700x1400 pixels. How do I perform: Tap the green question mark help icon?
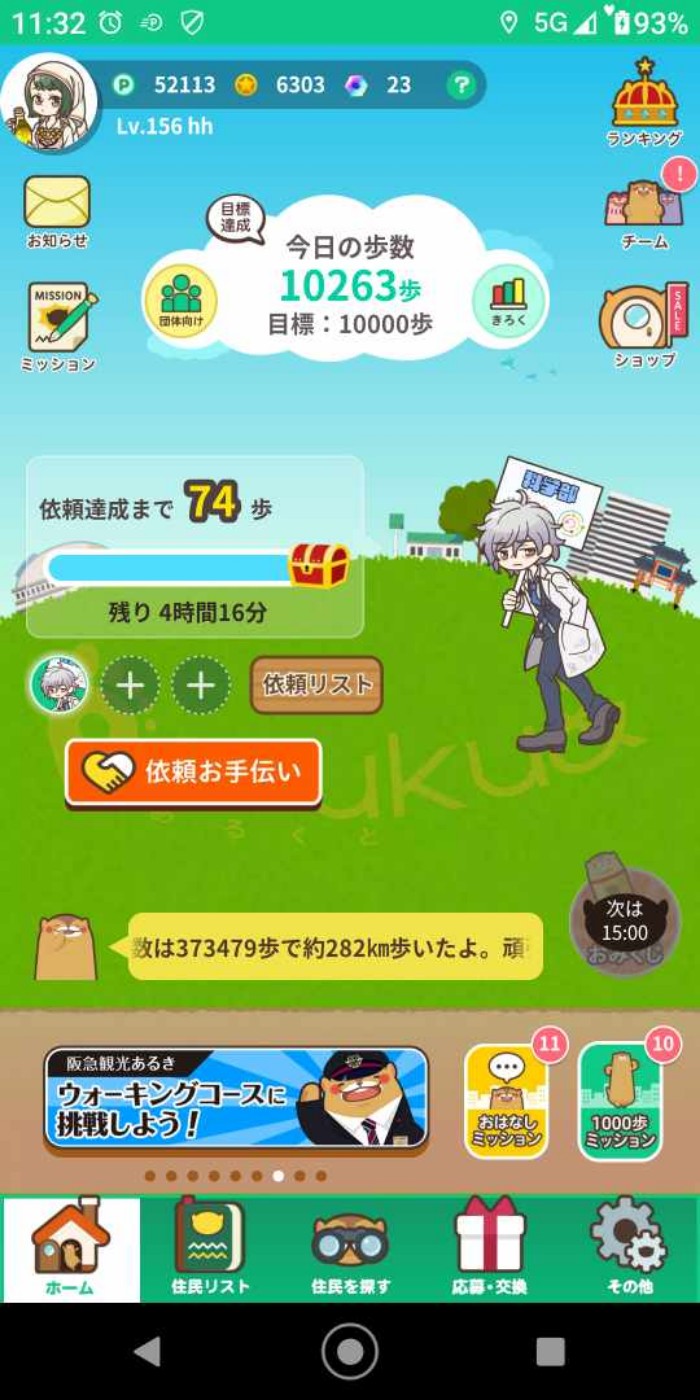coord(460,86)
